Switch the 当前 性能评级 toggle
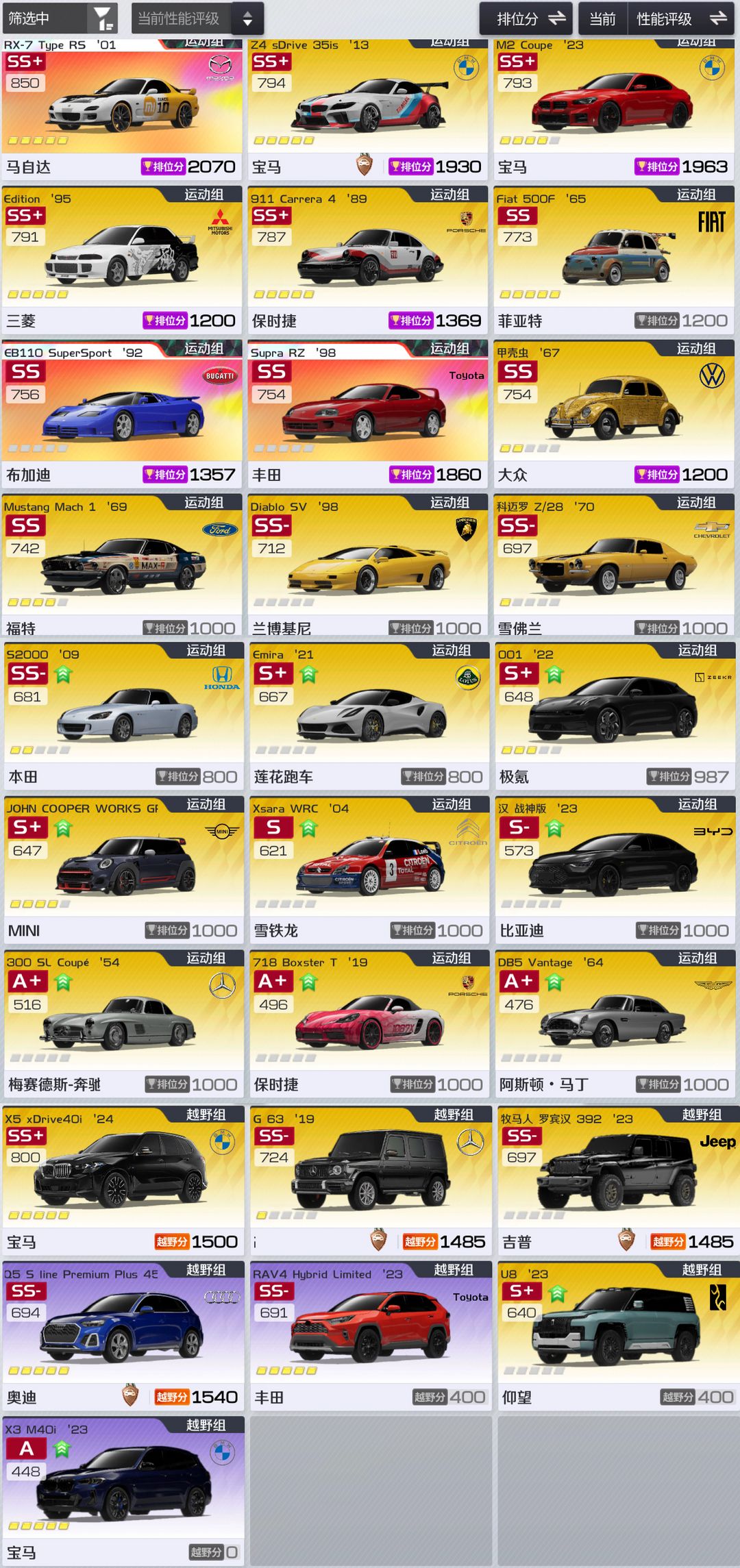Image resolution: width=740 pixels, height=1568 pixels. (656, 18)
